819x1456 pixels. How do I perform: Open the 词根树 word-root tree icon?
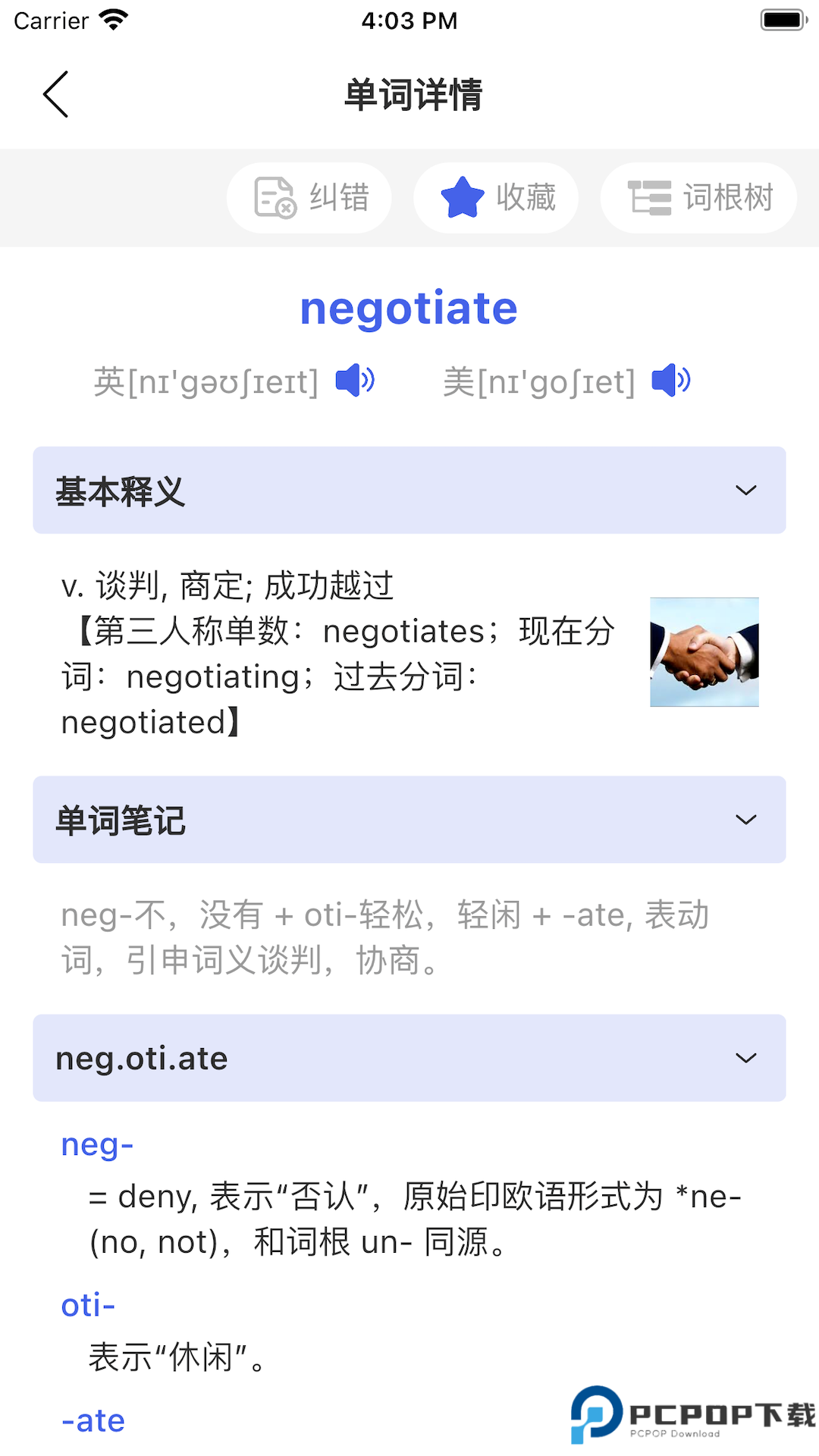click(x=651, y=197)
